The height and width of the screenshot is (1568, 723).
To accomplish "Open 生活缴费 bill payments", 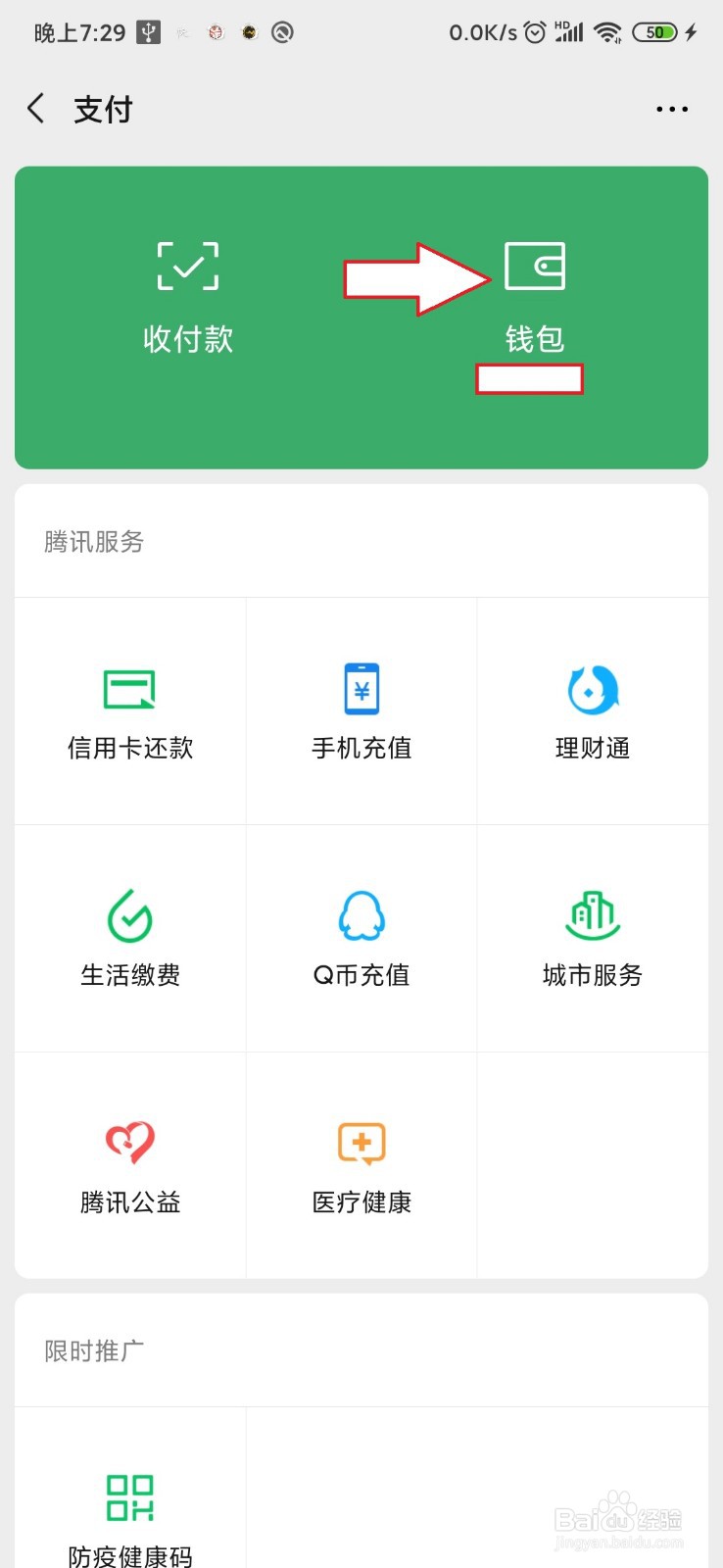I will (x=130, y=939).
